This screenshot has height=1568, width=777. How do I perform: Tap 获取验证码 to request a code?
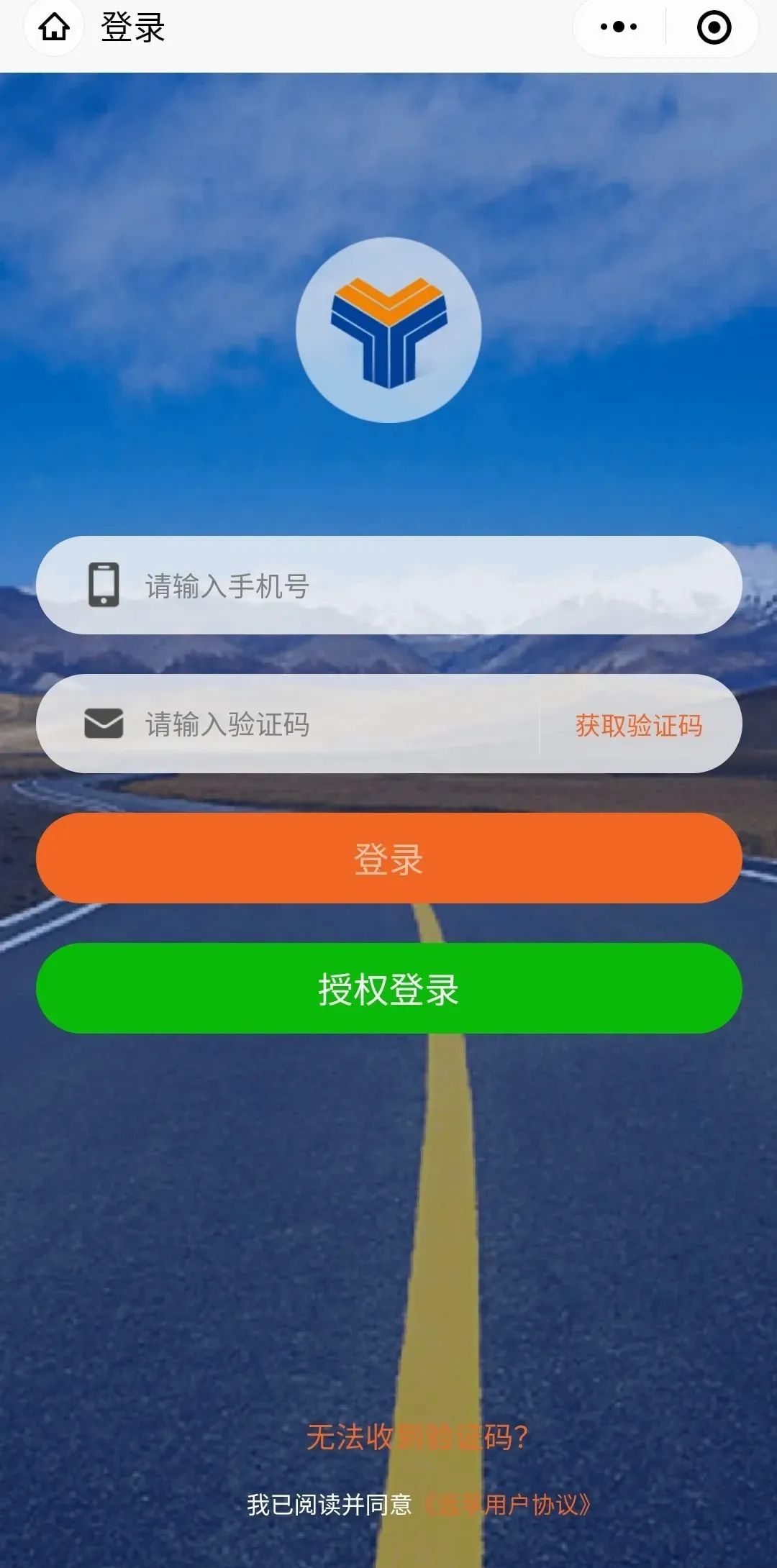639,725
